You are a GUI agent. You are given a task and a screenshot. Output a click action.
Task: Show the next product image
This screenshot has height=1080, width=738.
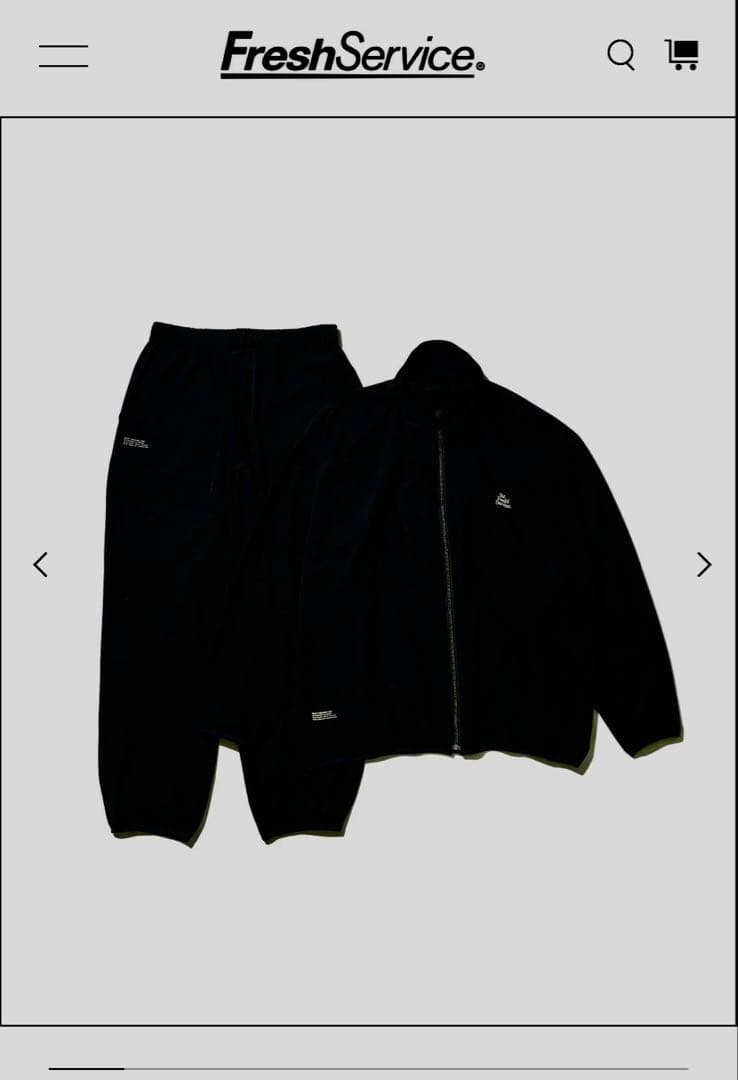[x=704, y=565]
